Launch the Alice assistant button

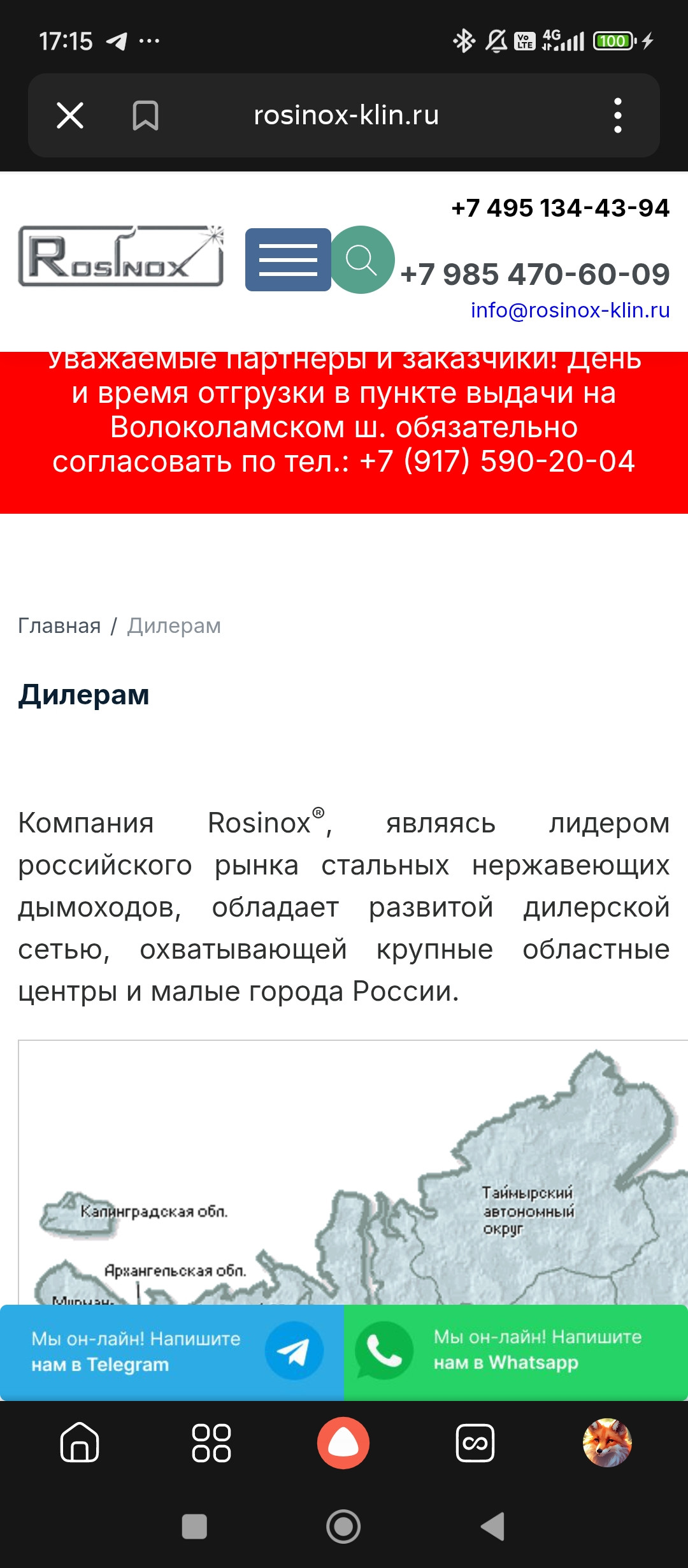343,1443
